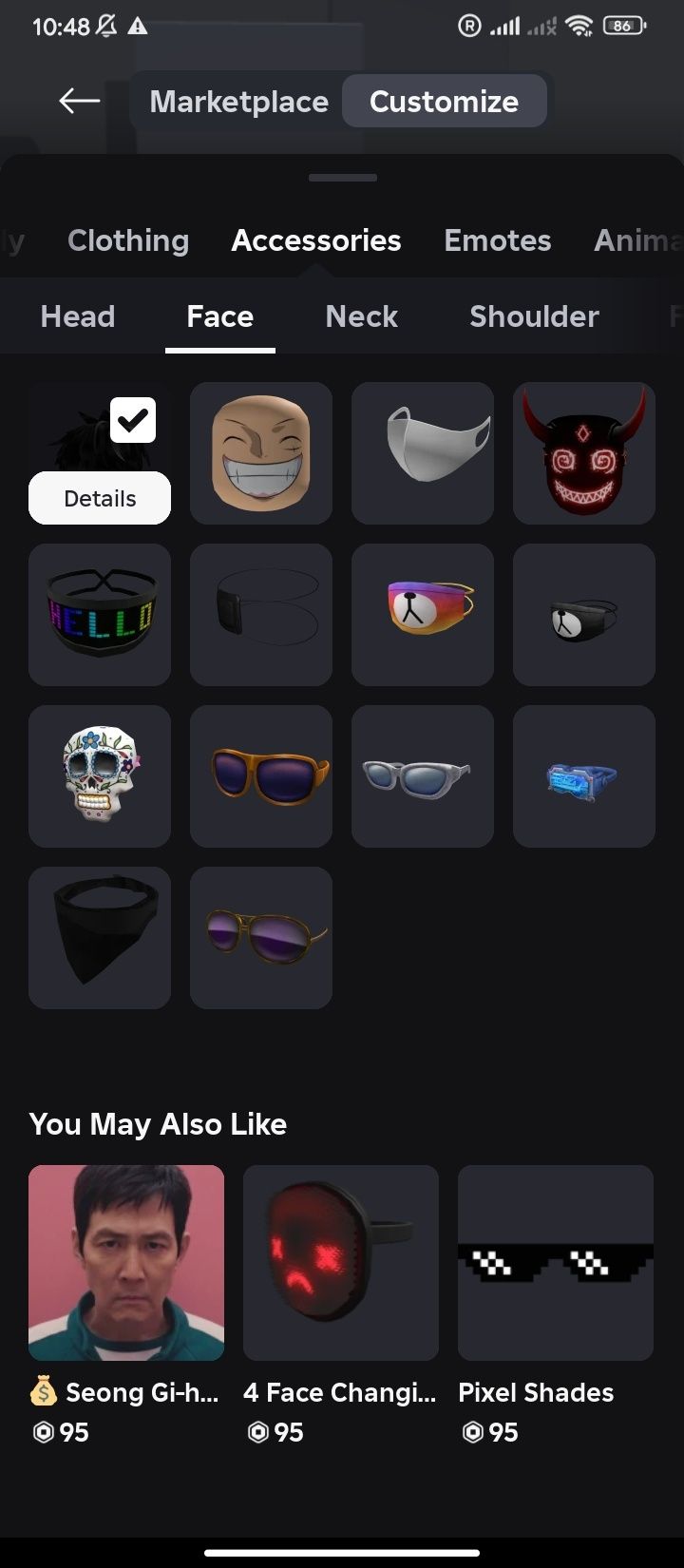The image size is (684, 1568).
Task: Equip the grinning face mask
Action: [x=261, y=453]
